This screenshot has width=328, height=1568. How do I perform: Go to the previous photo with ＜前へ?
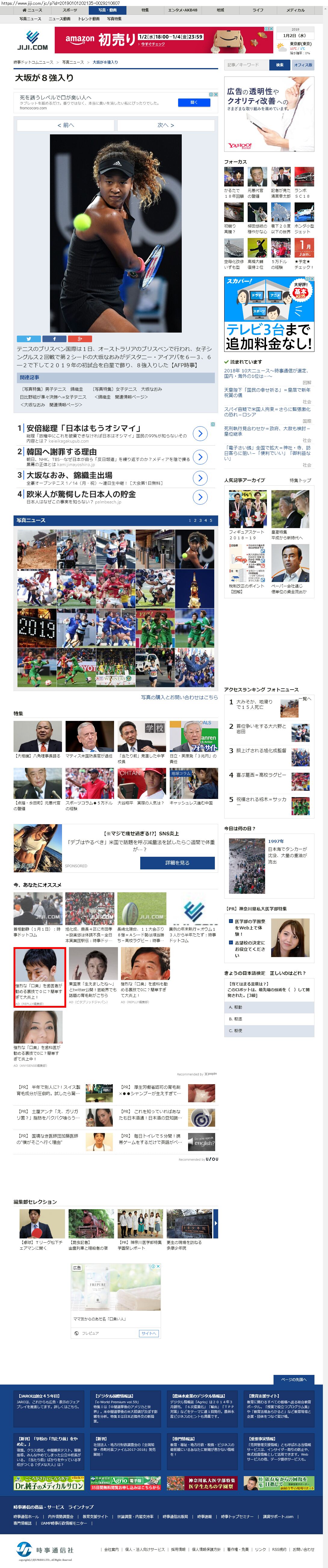pos(66,125)
